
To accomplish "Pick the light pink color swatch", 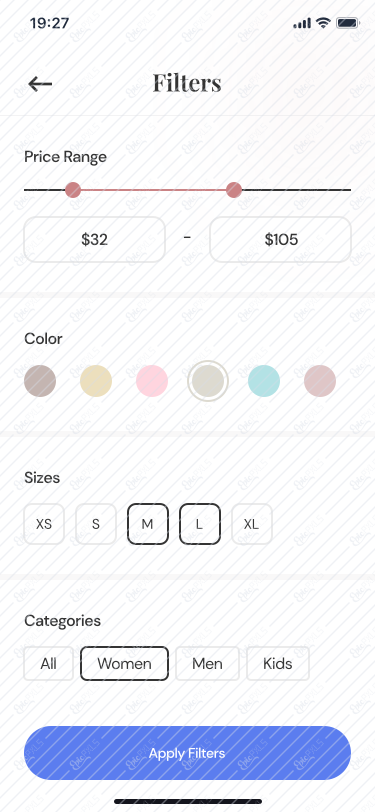I will pos(152,381).
